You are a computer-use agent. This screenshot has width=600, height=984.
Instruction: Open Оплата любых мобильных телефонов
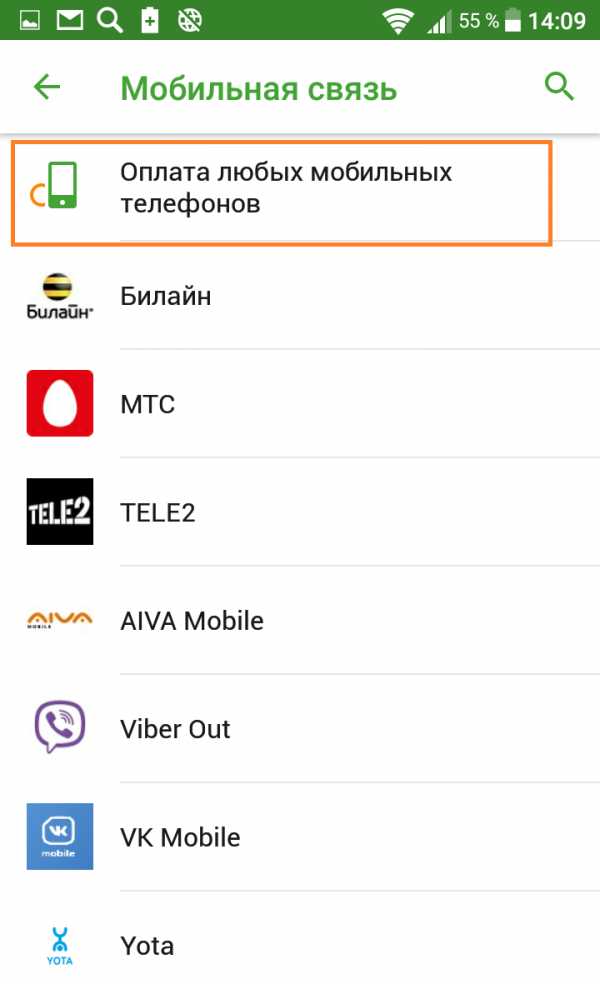pos(285,190)
